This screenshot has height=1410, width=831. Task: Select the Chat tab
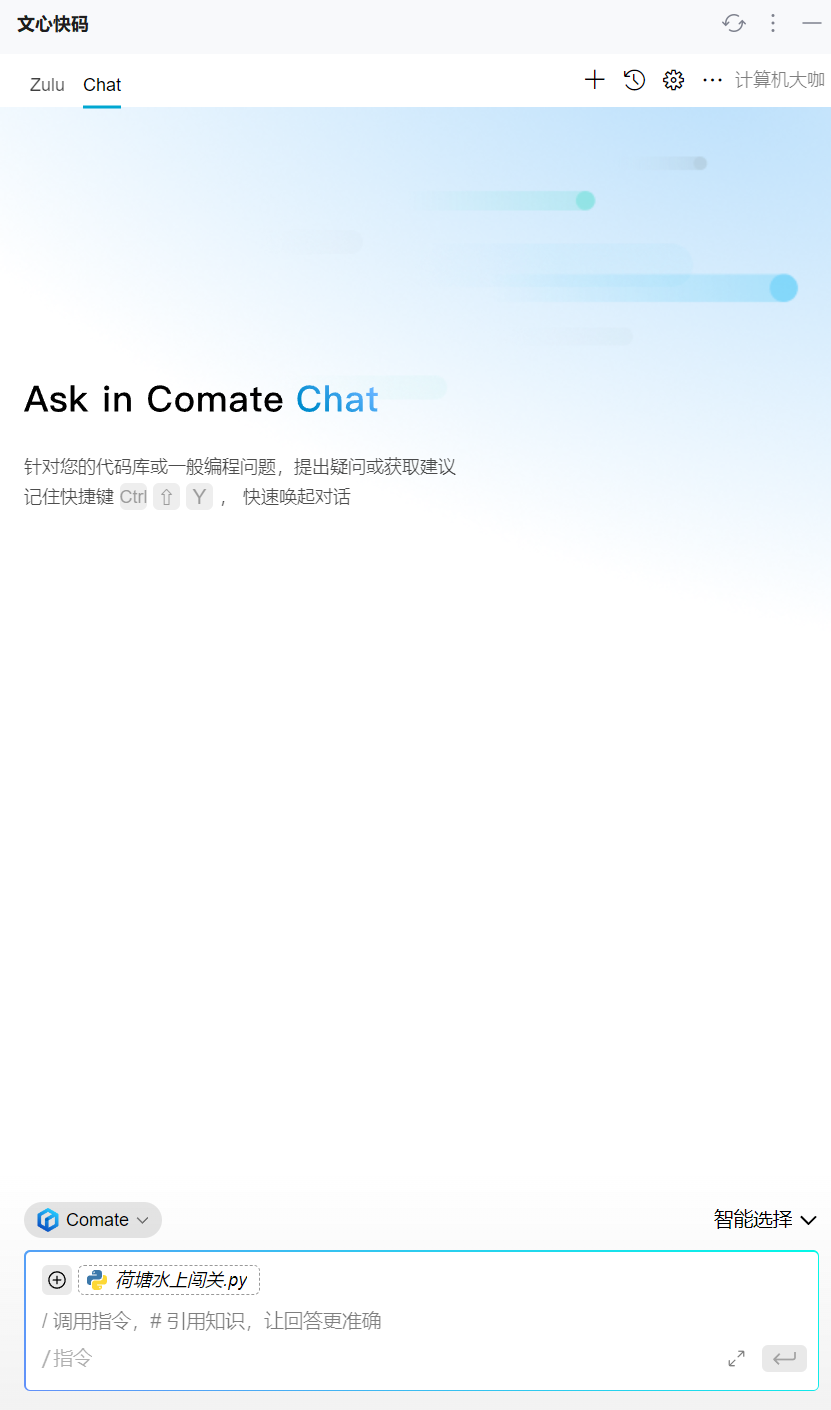pos(102,85)
